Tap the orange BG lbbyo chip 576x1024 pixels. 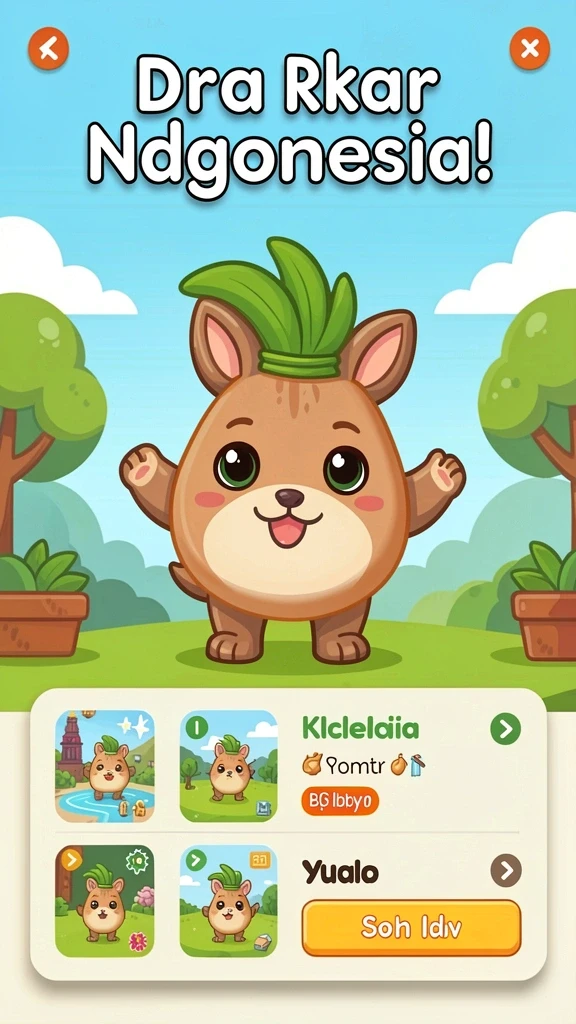click(340, 801)
